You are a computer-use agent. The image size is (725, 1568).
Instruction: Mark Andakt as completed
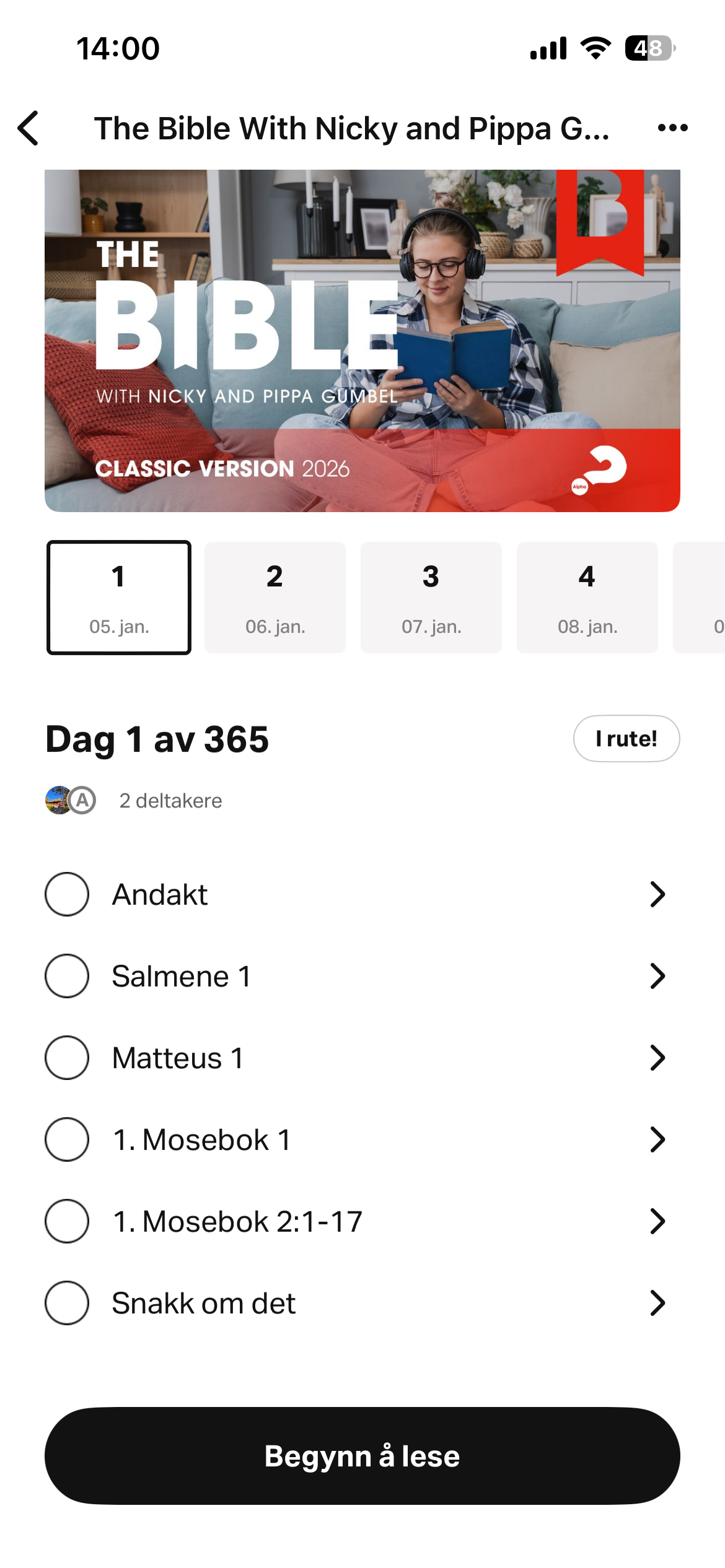click(67, 894)
